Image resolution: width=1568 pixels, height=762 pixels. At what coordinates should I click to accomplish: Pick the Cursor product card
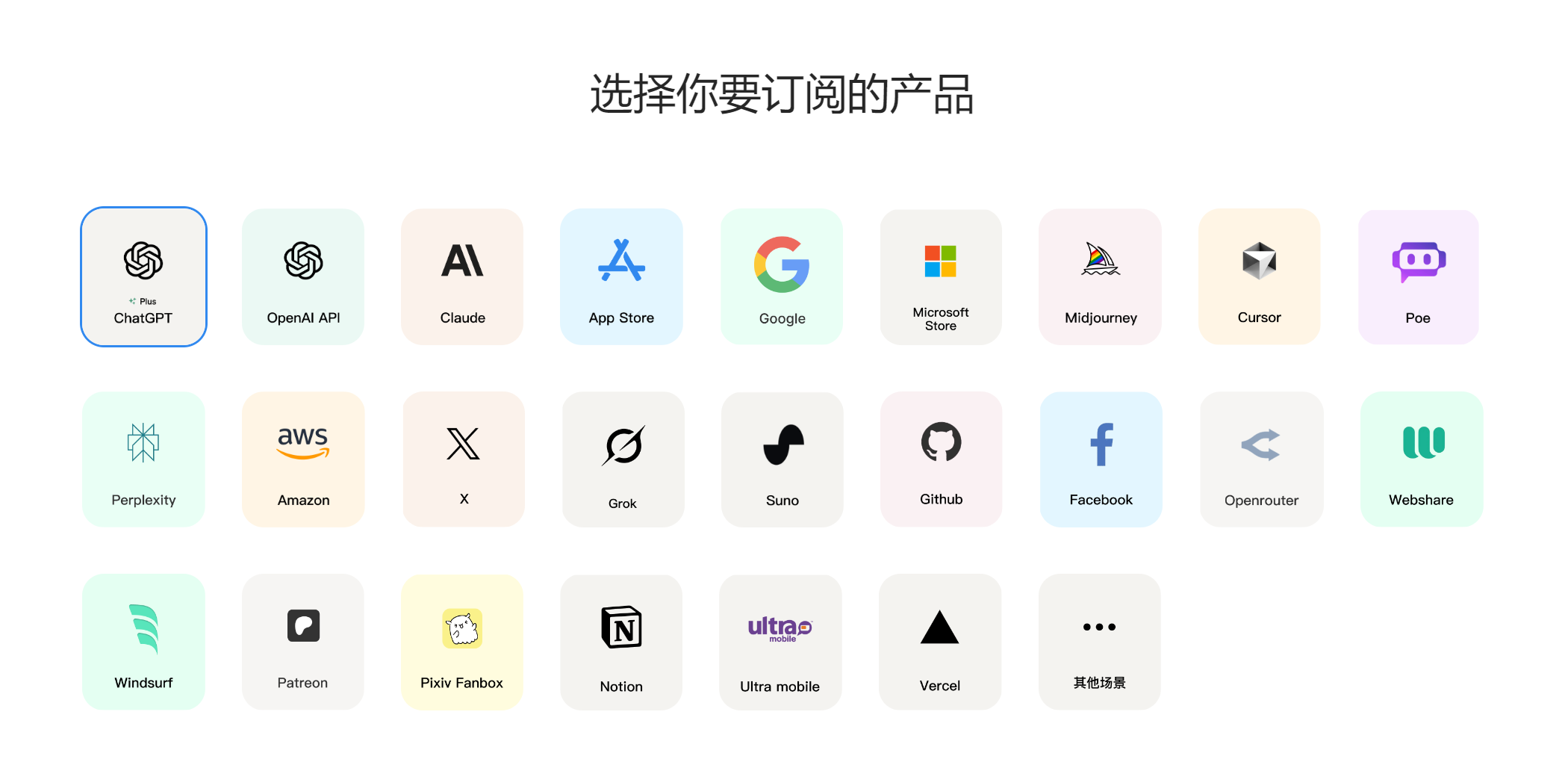point(1259,276)
